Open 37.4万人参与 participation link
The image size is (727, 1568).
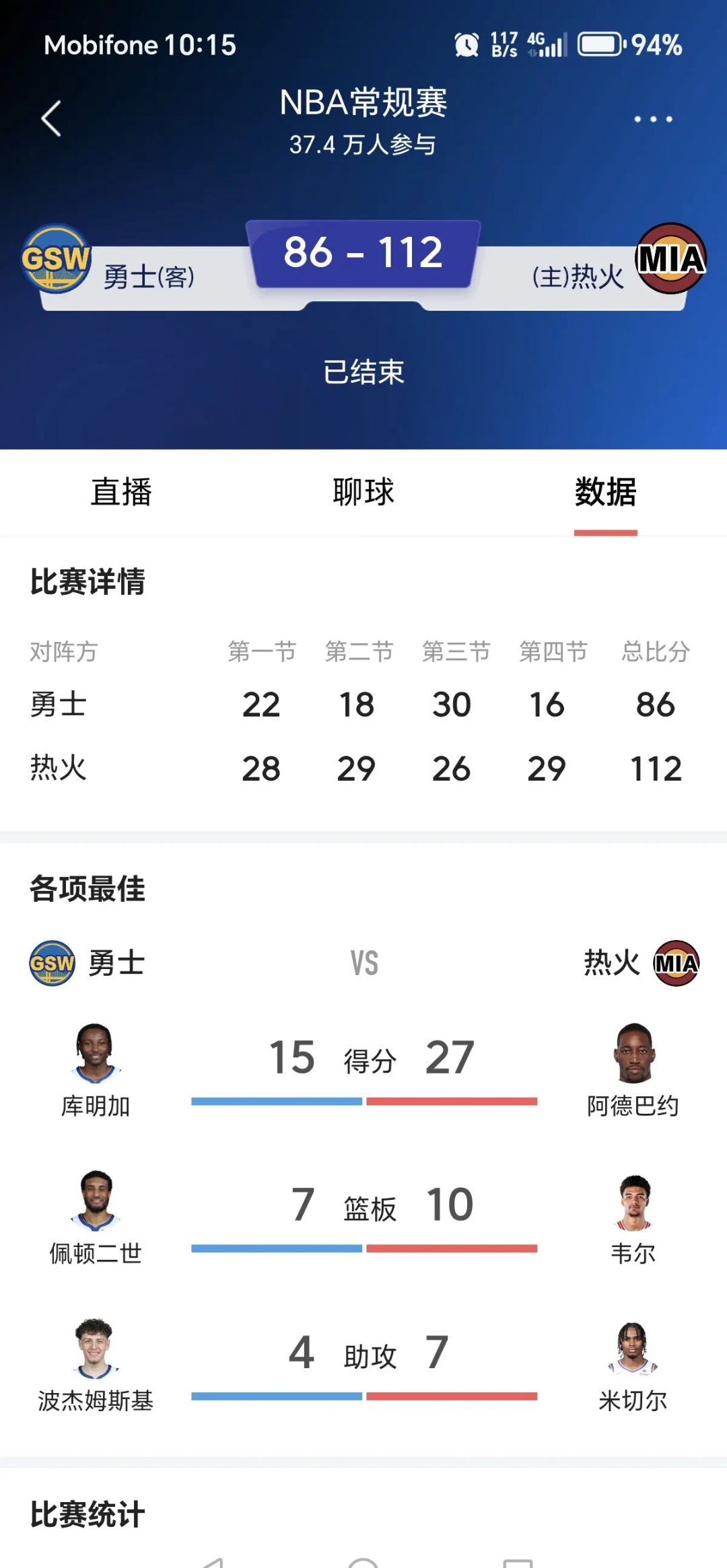[x=363, y=143]
